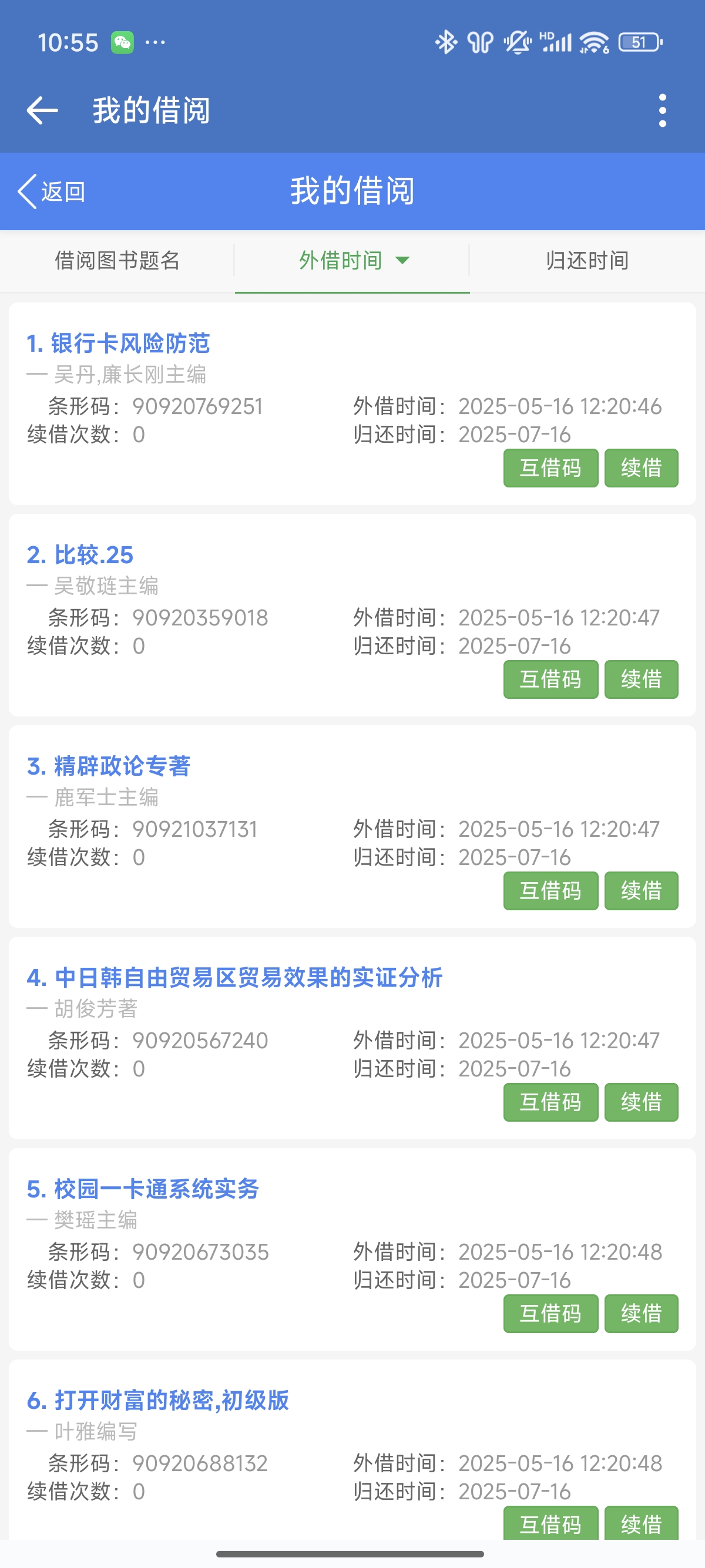Renew 校园一卡通系统实务 via 续借
This screenshot has height=1568, width=705.
pyautogui.click(x=641, y=1314)
